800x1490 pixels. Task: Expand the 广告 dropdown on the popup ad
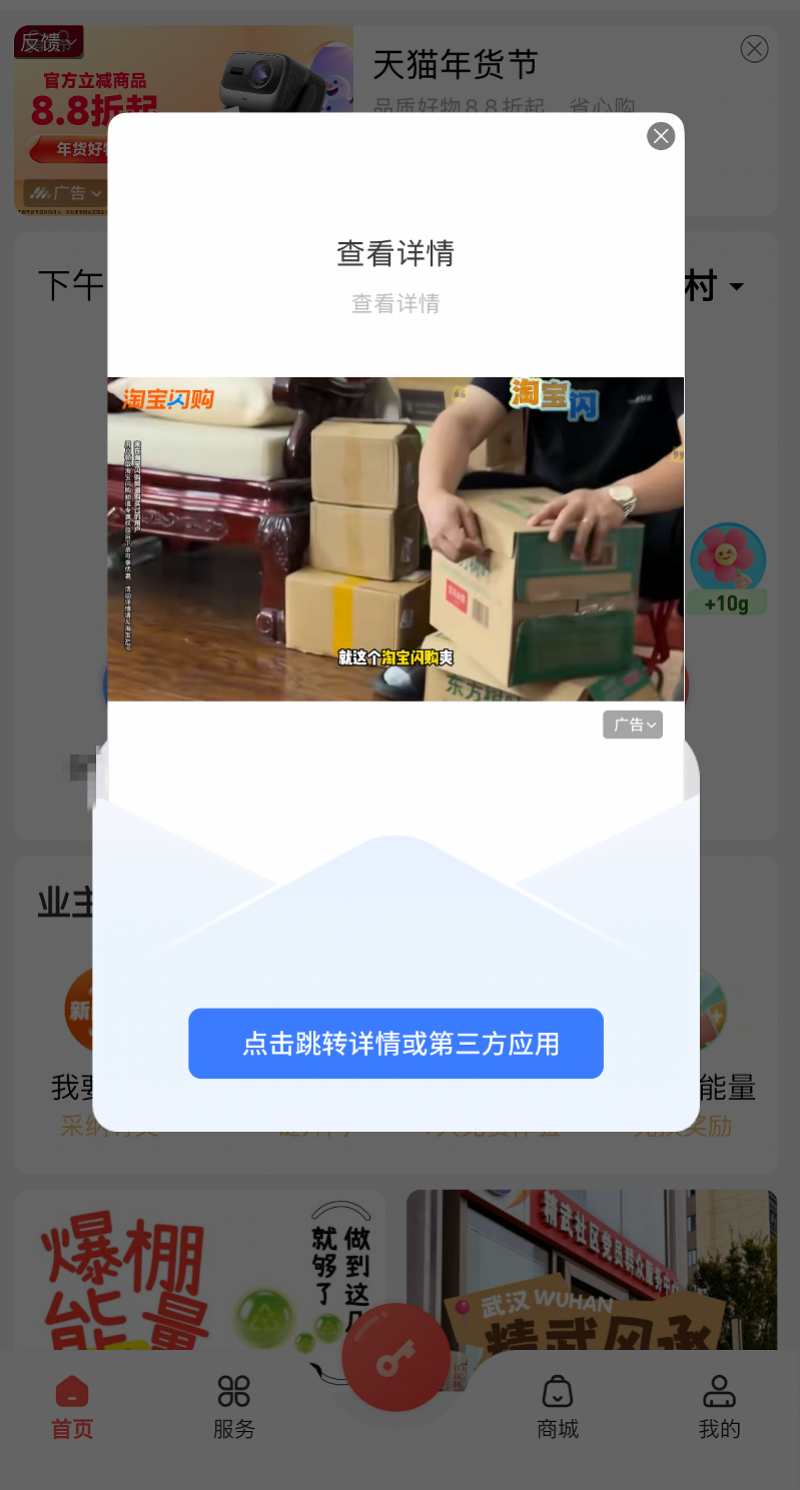[632, 724]
